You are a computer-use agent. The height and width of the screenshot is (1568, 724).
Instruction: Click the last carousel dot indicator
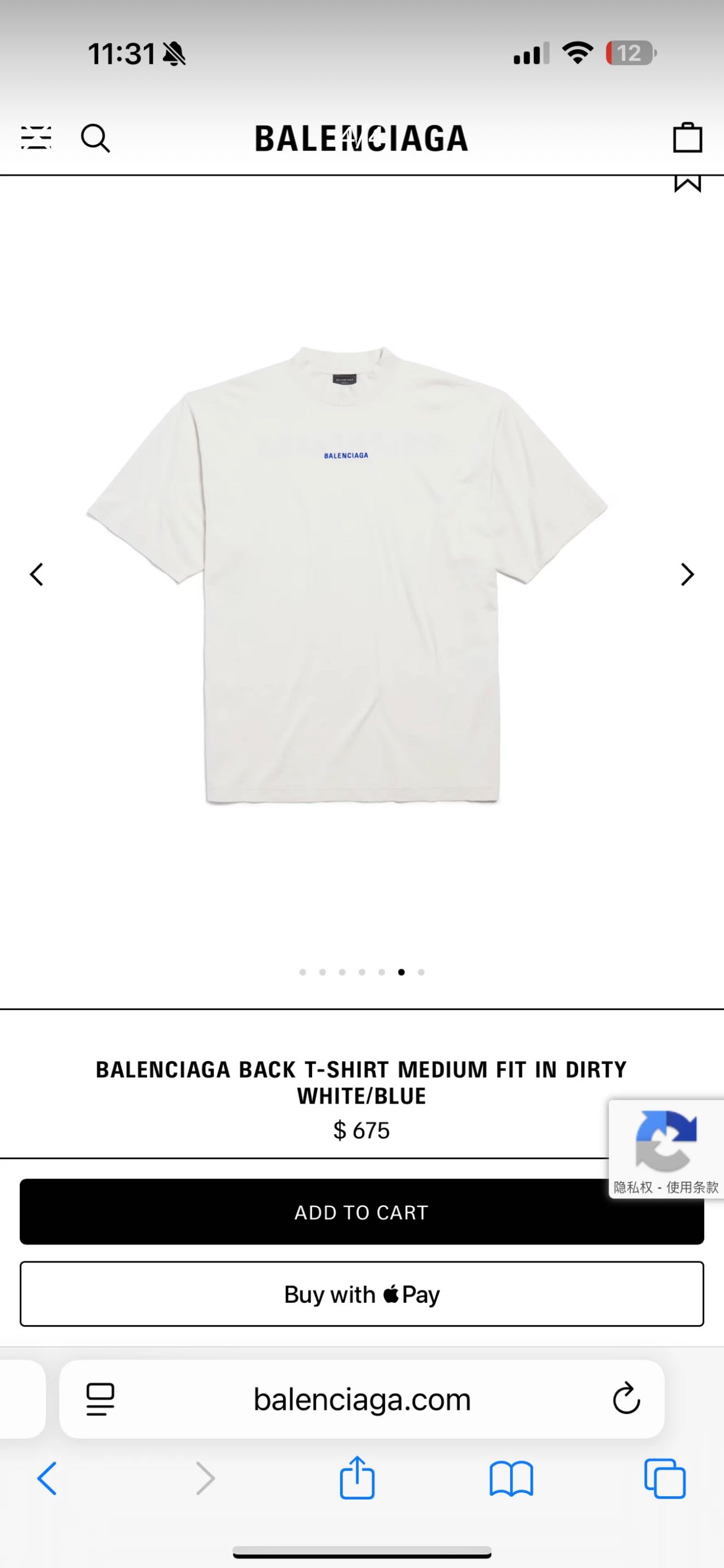click(x=421, y=972)
